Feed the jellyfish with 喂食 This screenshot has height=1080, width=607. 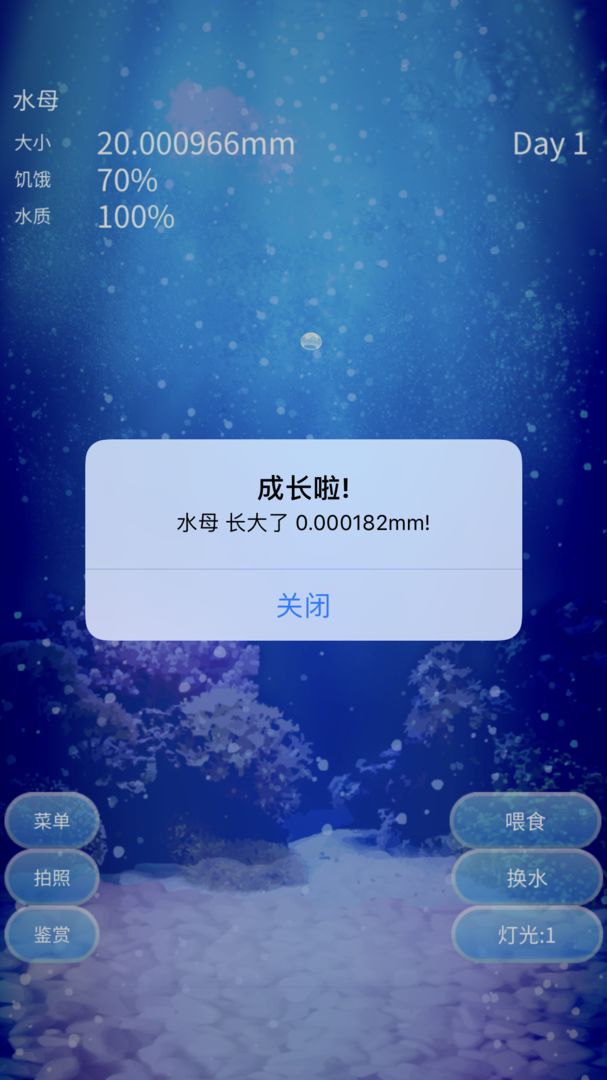click(x=525, y=822)
